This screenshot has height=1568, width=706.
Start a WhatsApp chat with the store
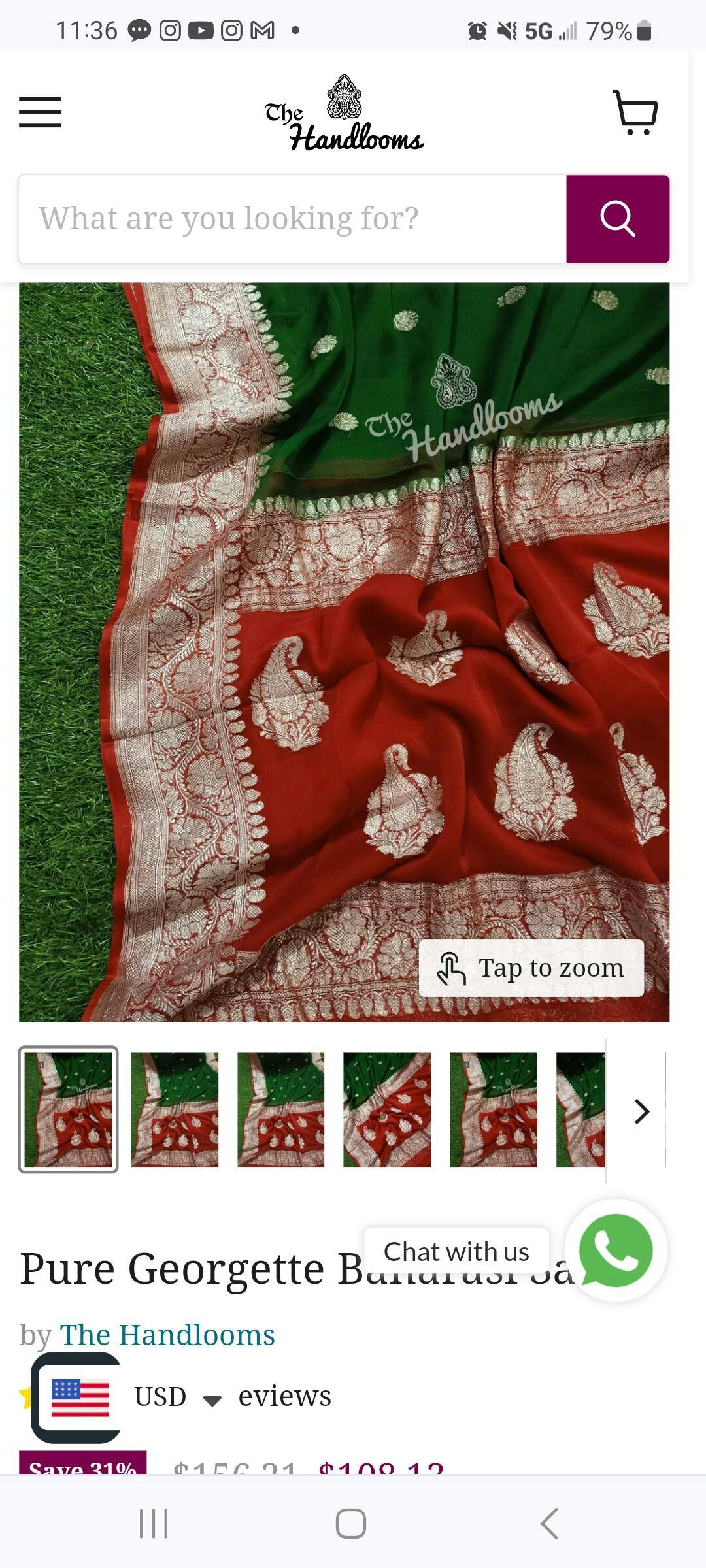pyautogui.click(x=616, y=1250)
